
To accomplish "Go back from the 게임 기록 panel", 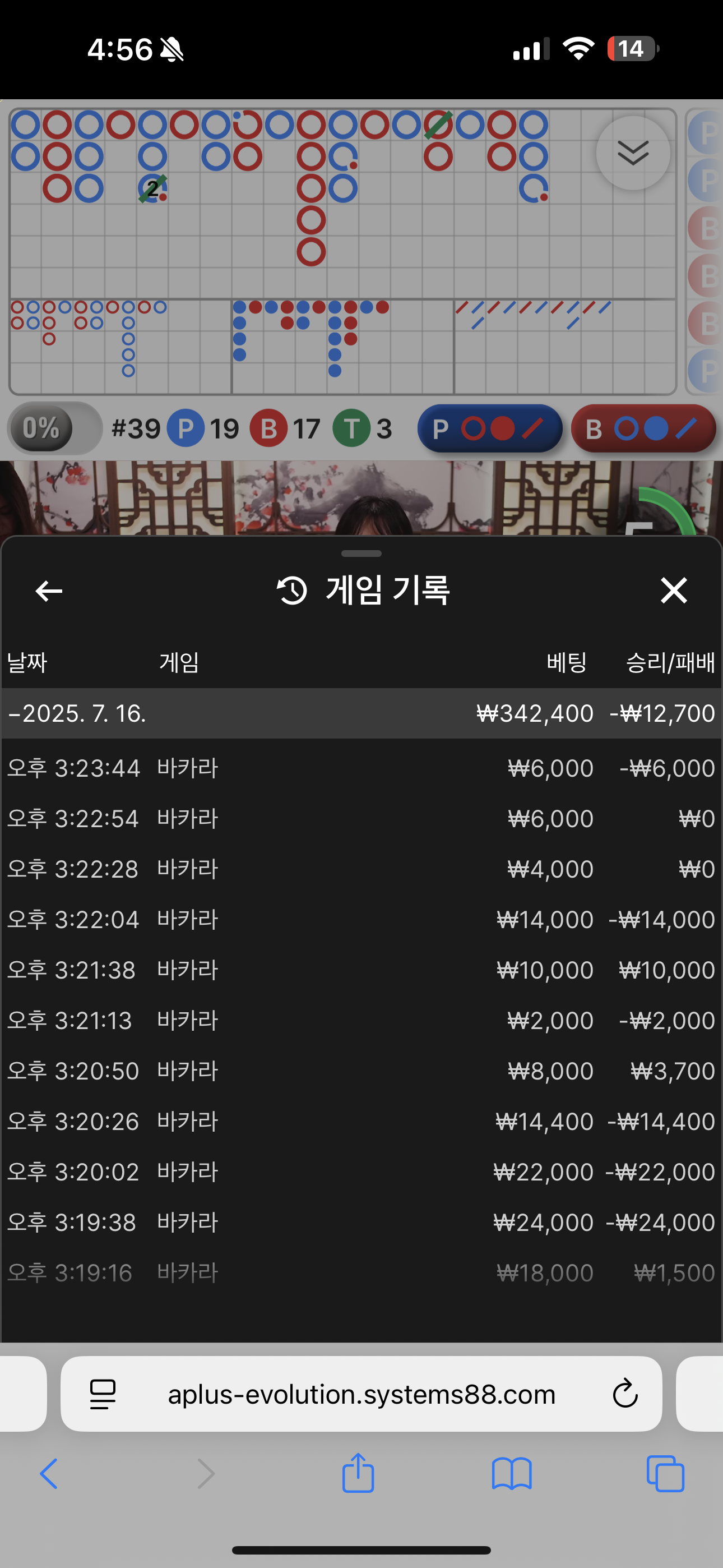I will [x=49, y=591].
